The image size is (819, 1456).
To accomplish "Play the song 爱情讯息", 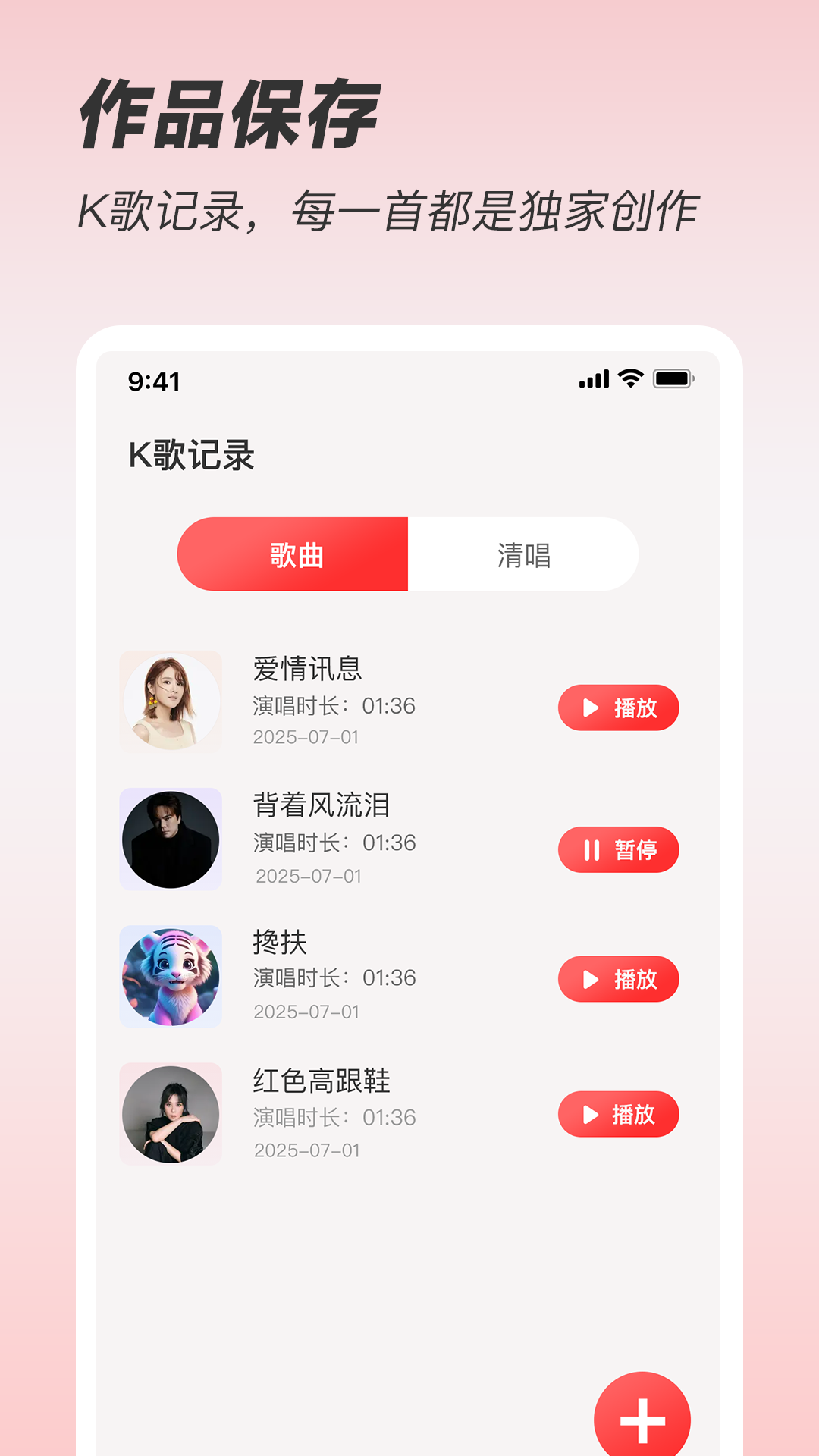I will (x=617, y=708).
